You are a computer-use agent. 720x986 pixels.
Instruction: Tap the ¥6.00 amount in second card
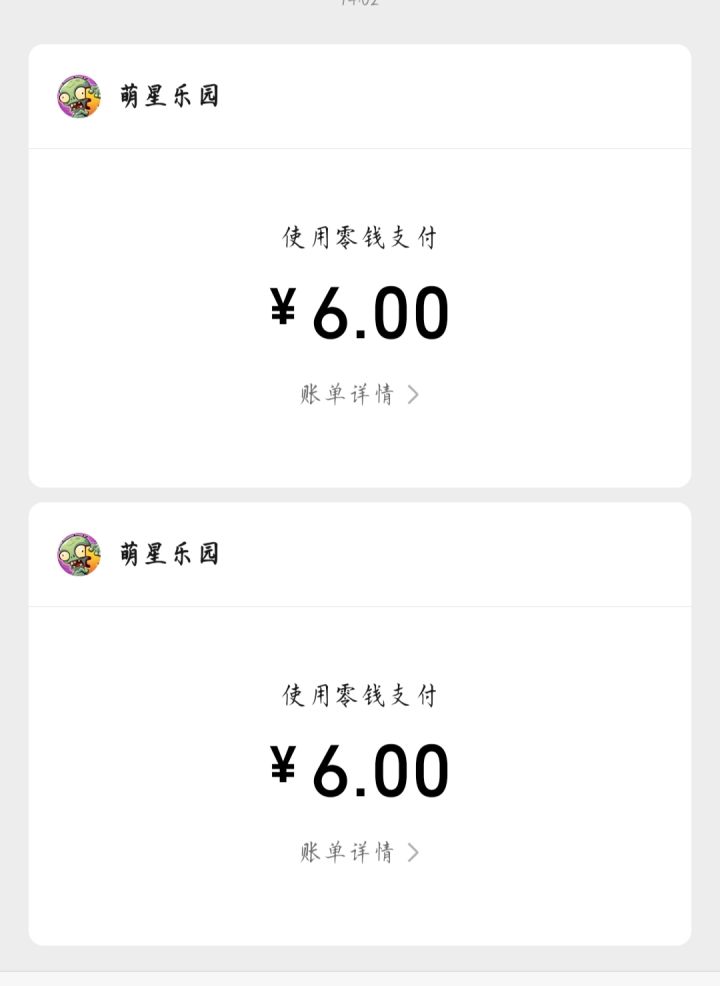[360, 768]
